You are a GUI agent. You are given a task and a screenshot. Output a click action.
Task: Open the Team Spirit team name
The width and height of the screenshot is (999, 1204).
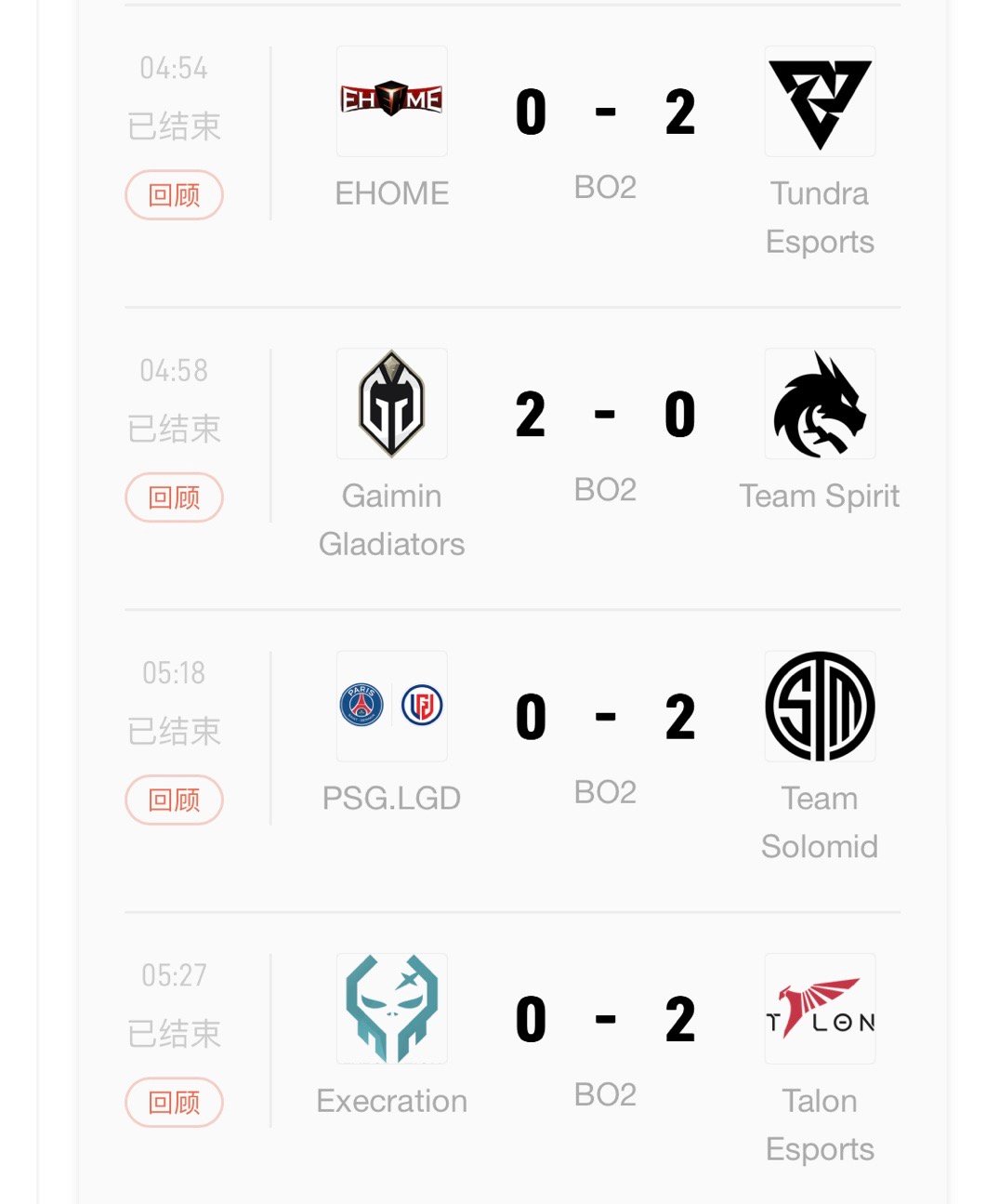tap(820, 496)
